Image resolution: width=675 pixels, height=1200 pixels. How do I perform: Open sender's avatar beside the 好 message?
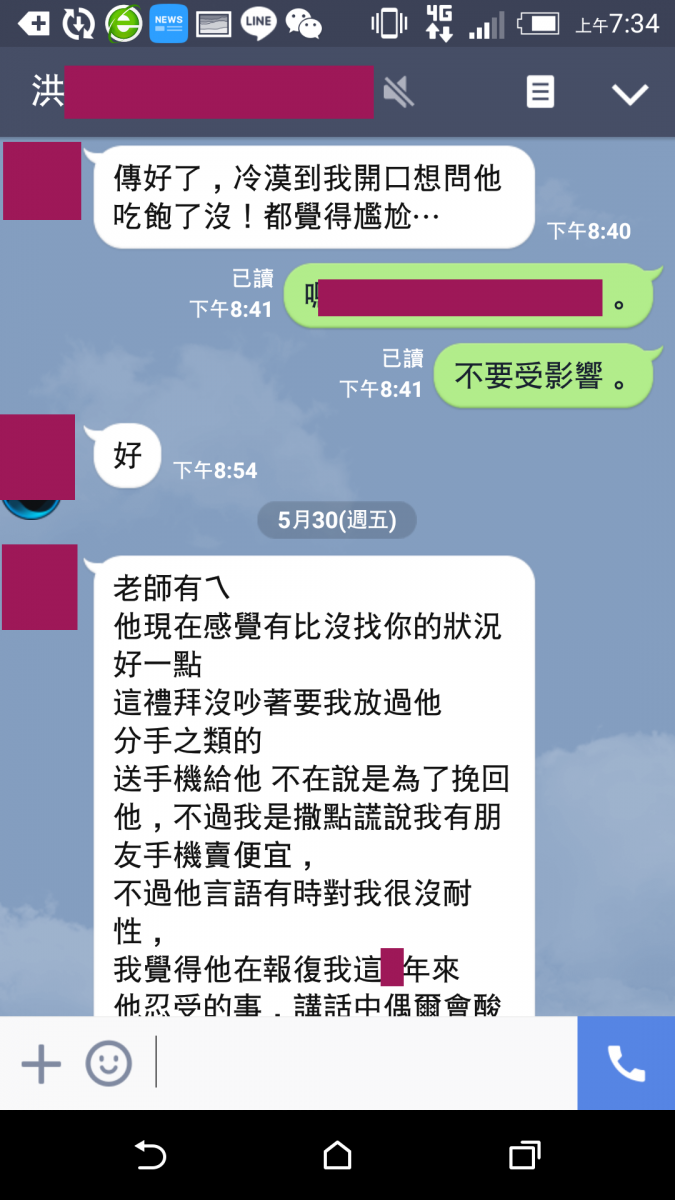(x=38, y=457)
